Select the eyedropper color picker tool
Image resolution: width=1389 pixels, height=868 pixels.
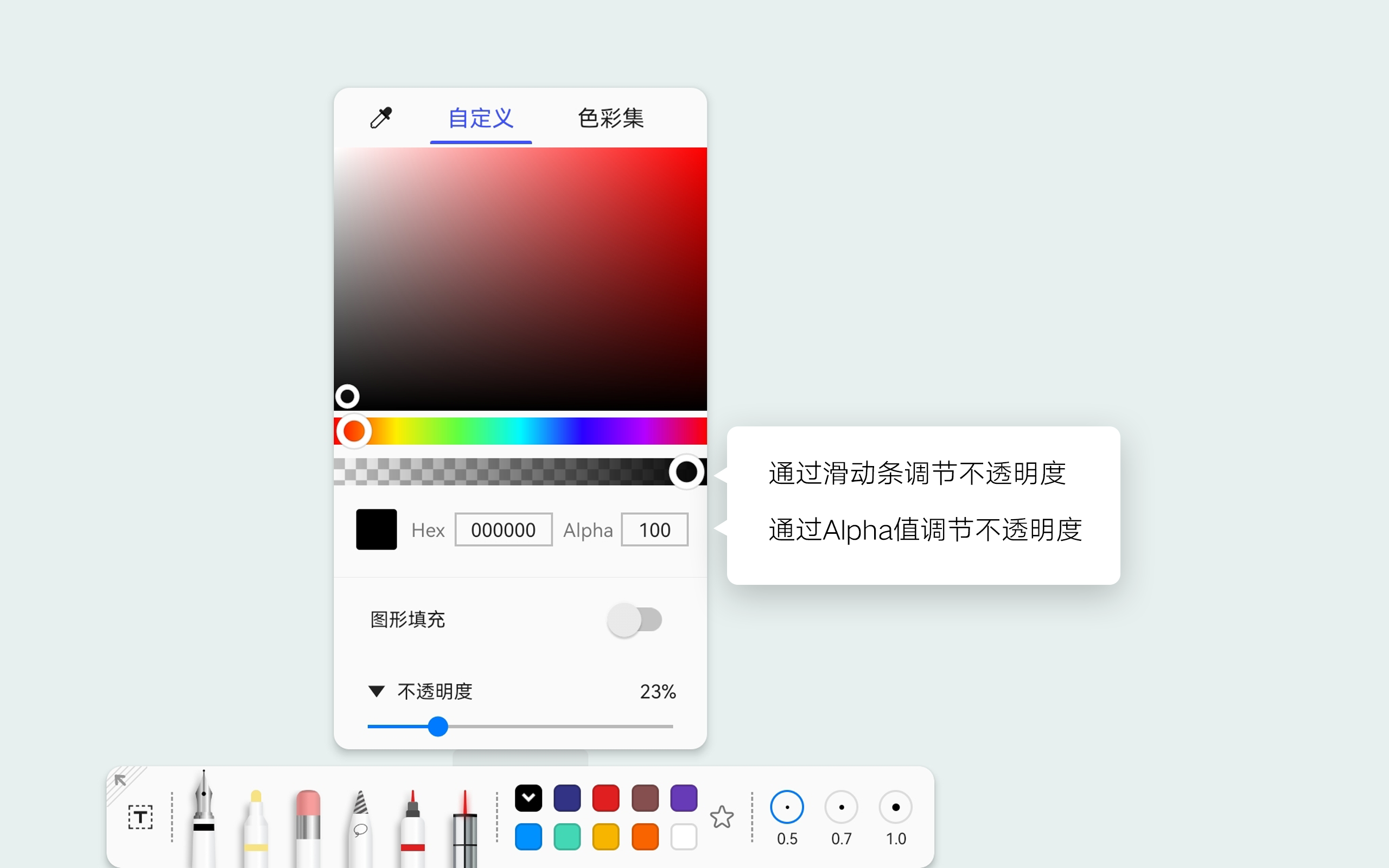coord(380,118)
